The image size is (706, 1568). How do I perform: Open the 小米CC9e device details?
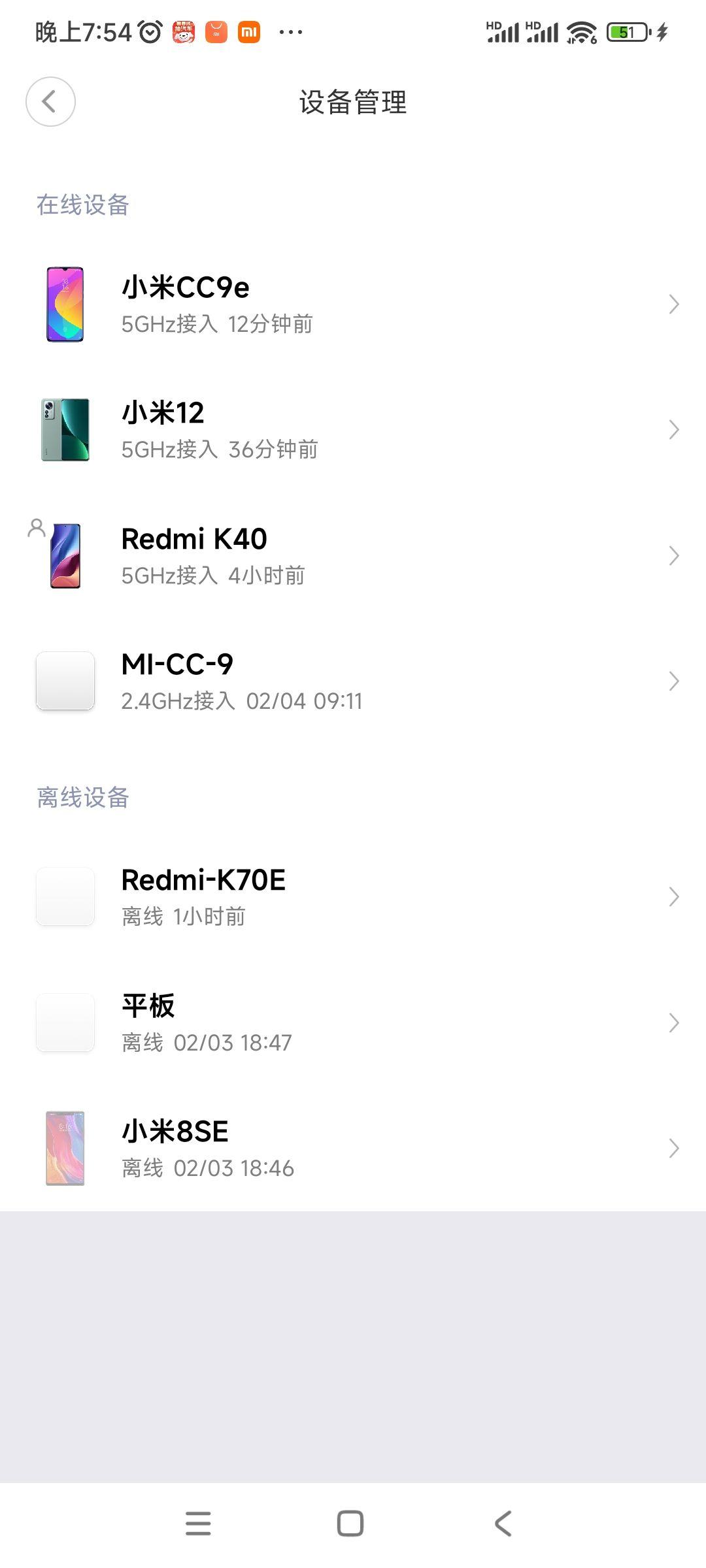(353, 304)
